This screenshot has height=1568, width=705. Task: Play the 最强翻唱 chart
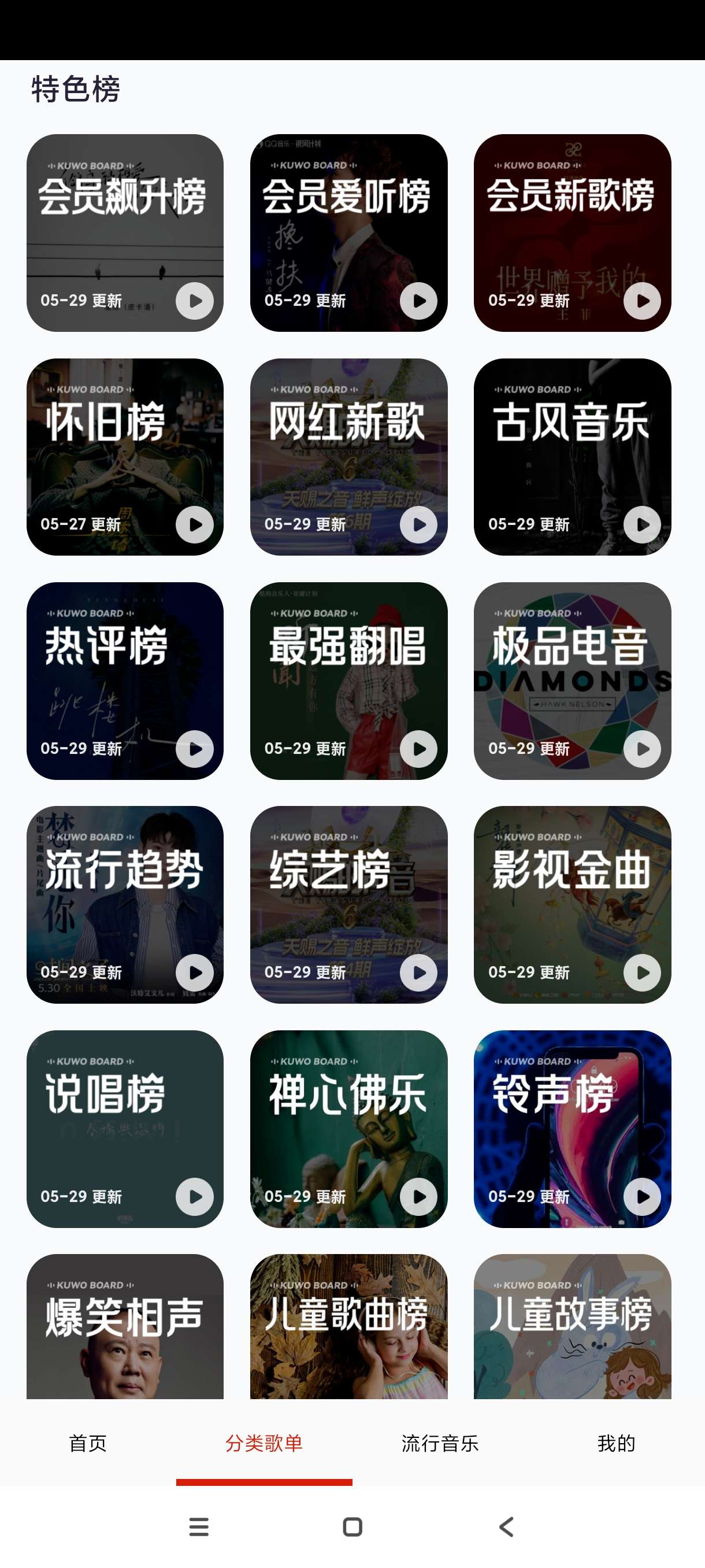(418, 749)
